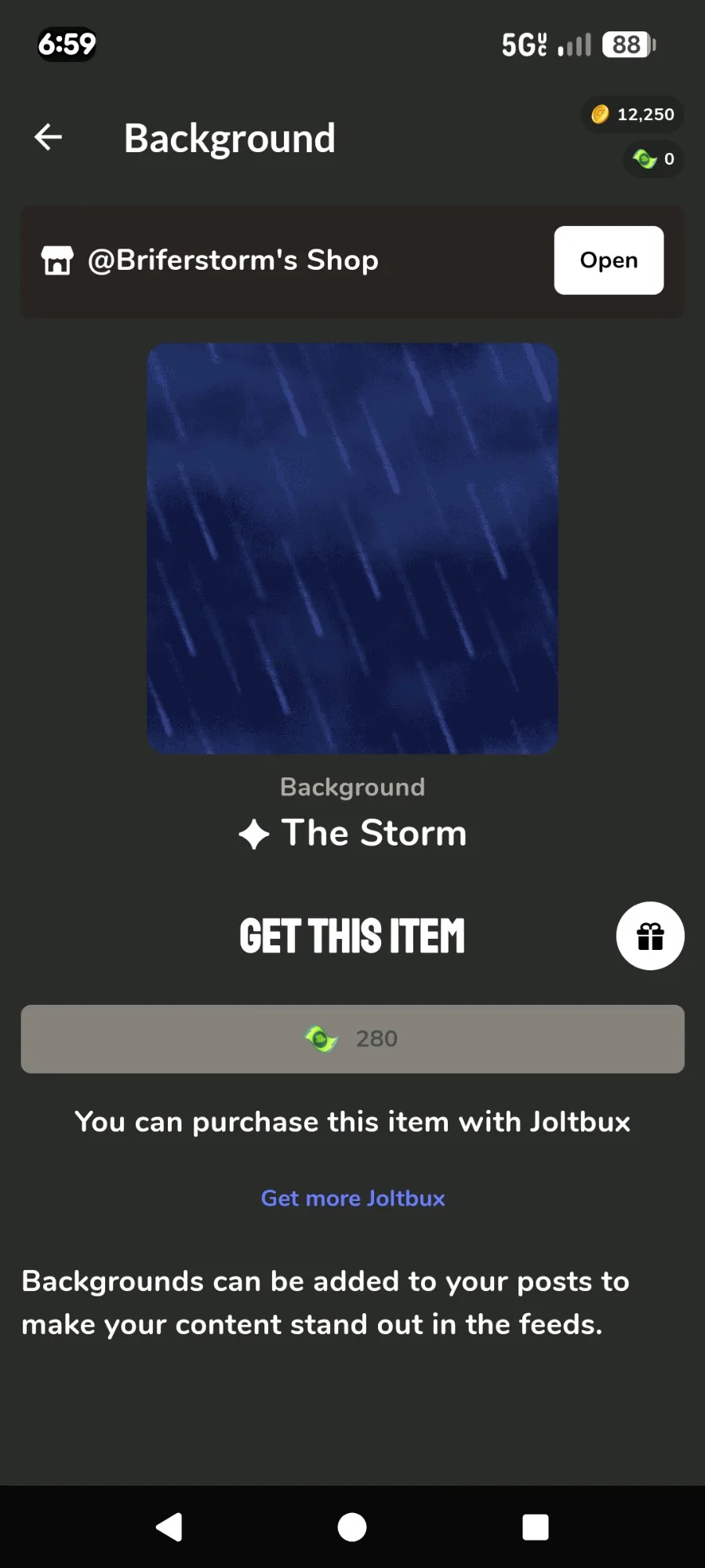Image resolution: width=705 pixels, height=1568 pixels.
Task: Open @Briferstorm's Shop
Action: 608,260
